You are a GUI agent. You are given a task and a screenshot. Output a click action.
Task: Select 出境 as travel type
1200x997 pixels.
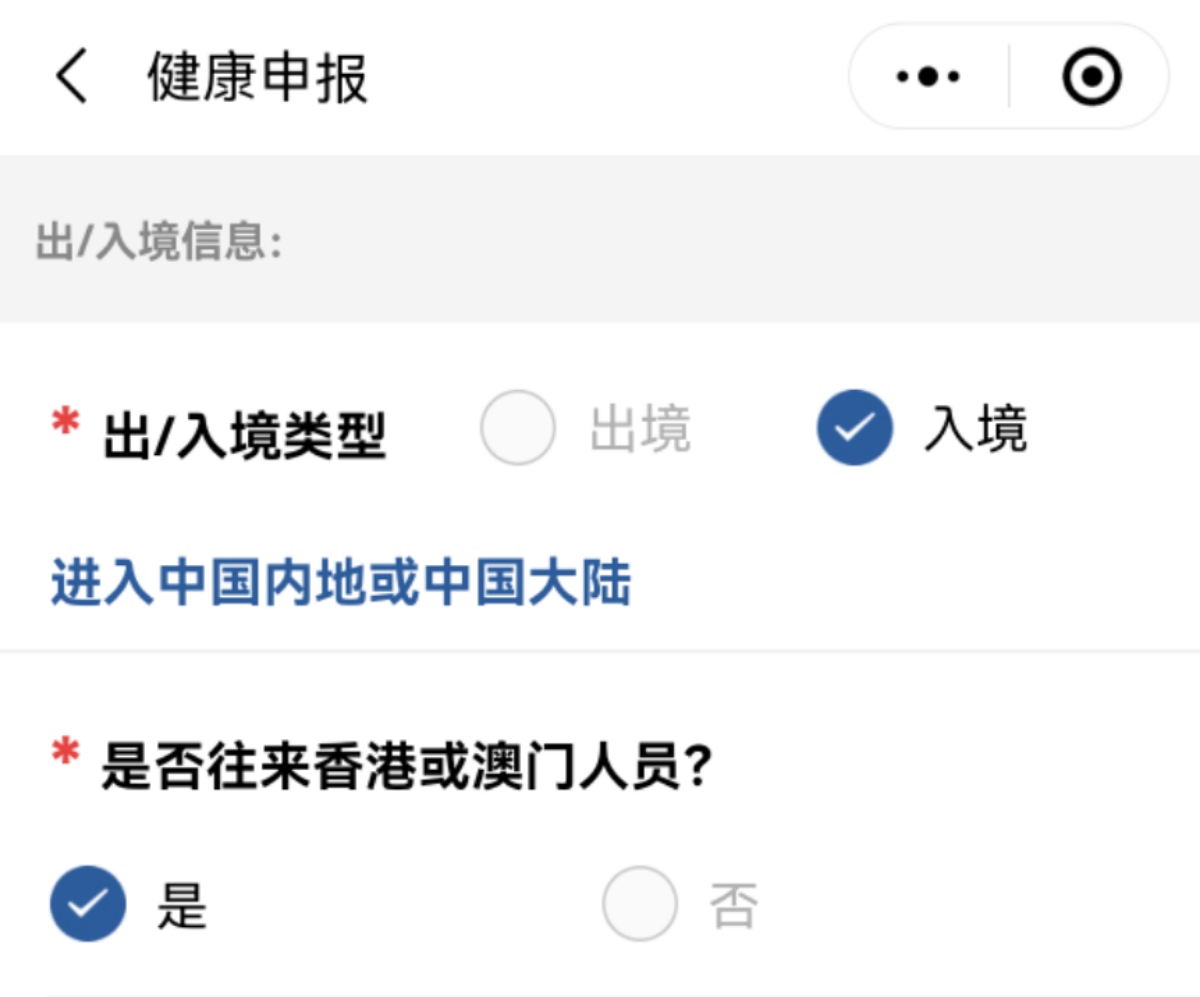point(518,428)
